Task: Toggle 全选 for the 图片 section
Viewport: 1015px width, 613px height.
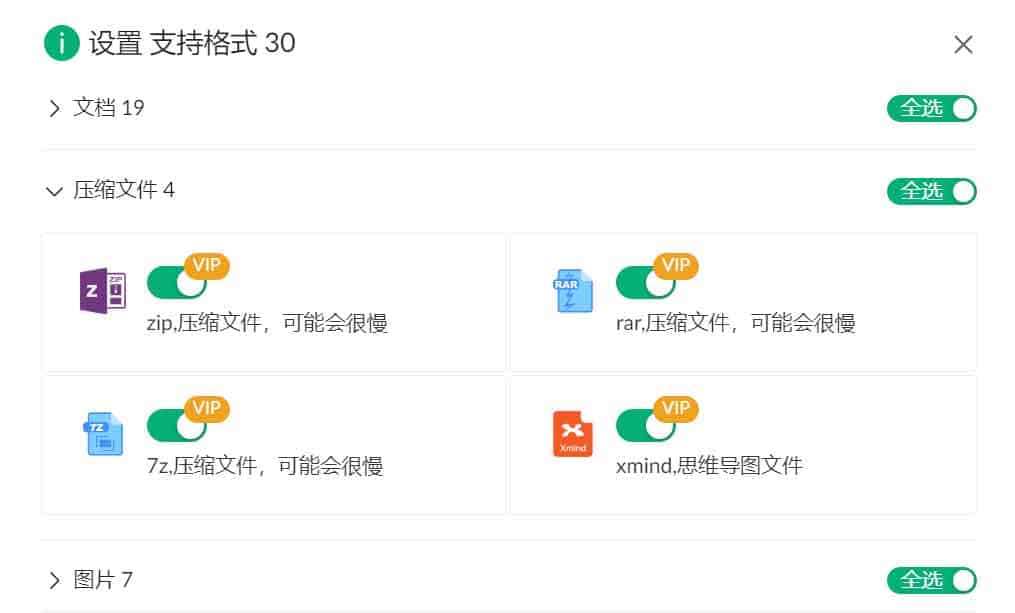Action: pyautogui.click(x=931, y=580)
